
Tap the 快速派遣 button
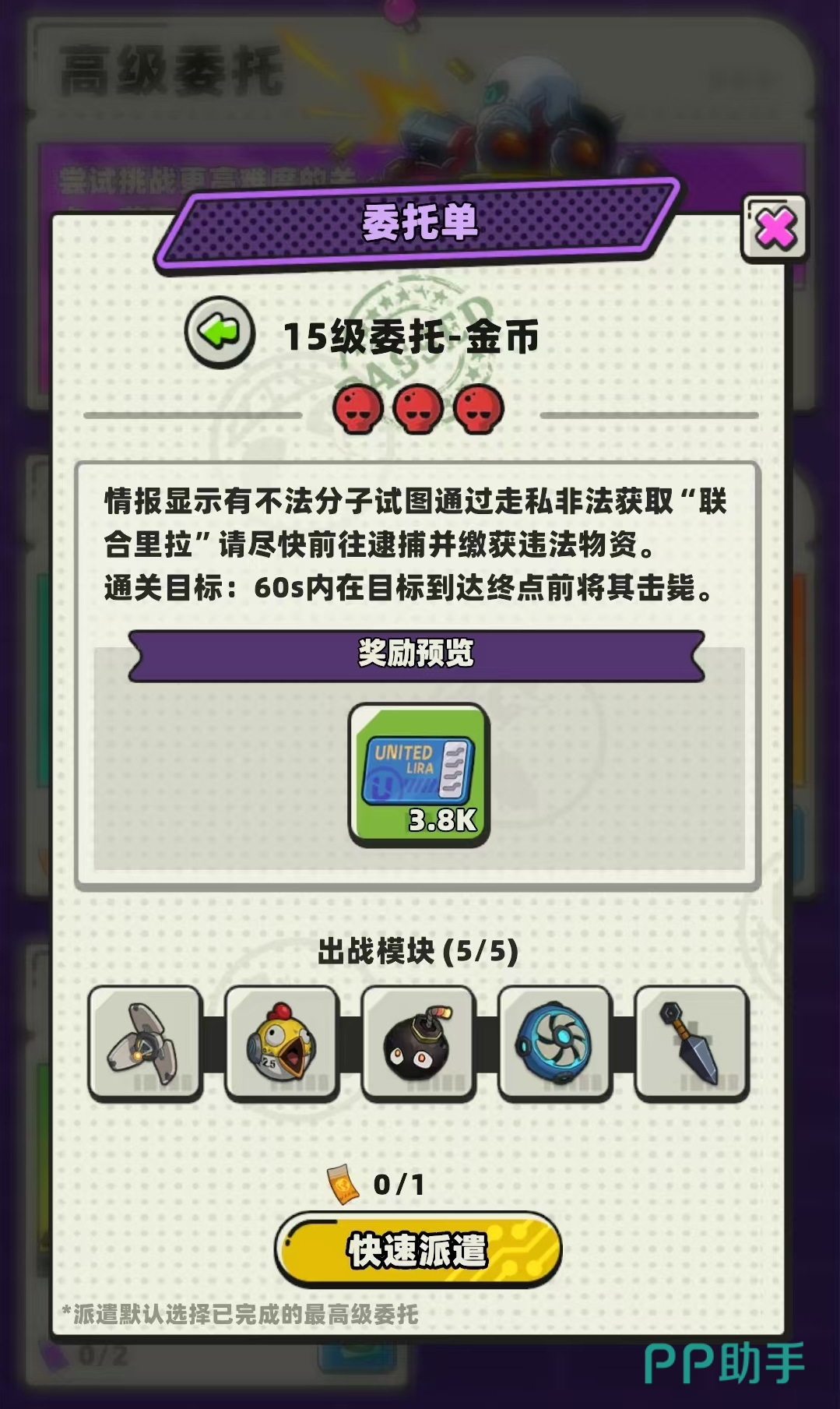pyautogui.click(x=419, y=1249)
